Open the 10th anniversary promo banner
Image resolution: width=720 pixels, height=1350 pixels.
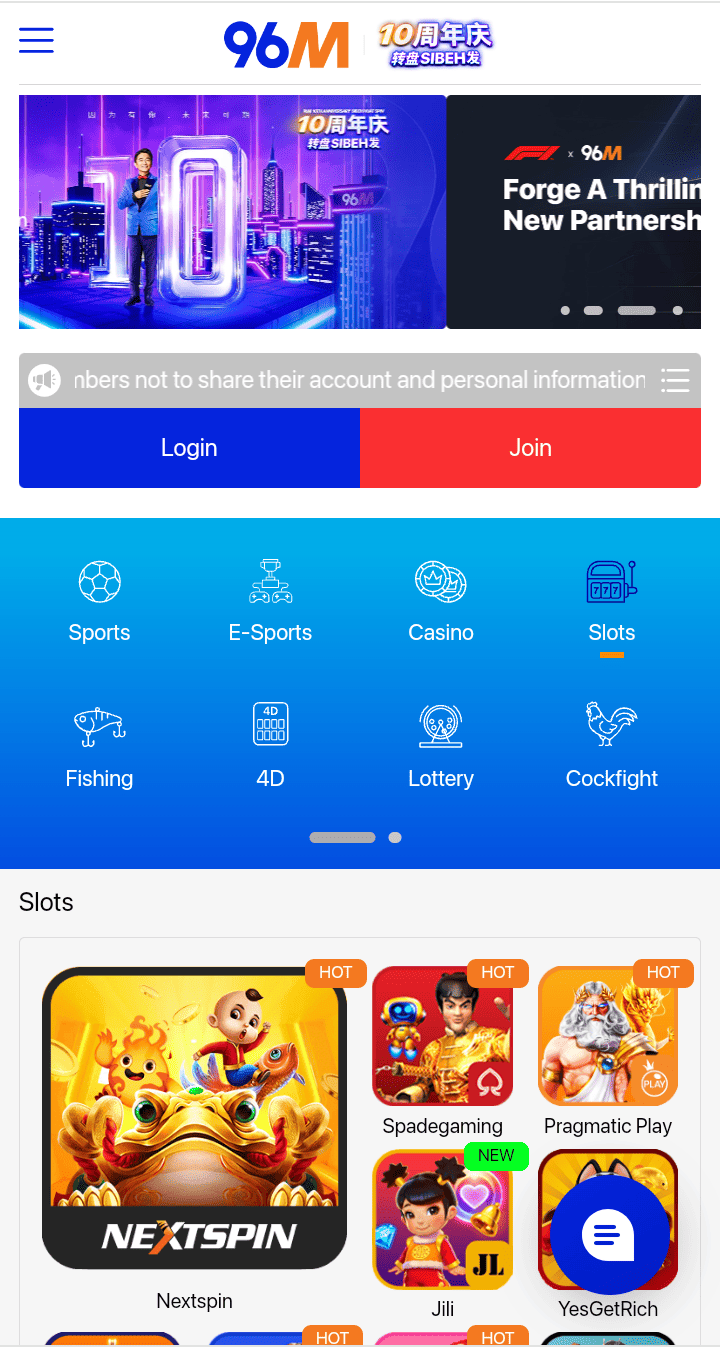point(232,212)
